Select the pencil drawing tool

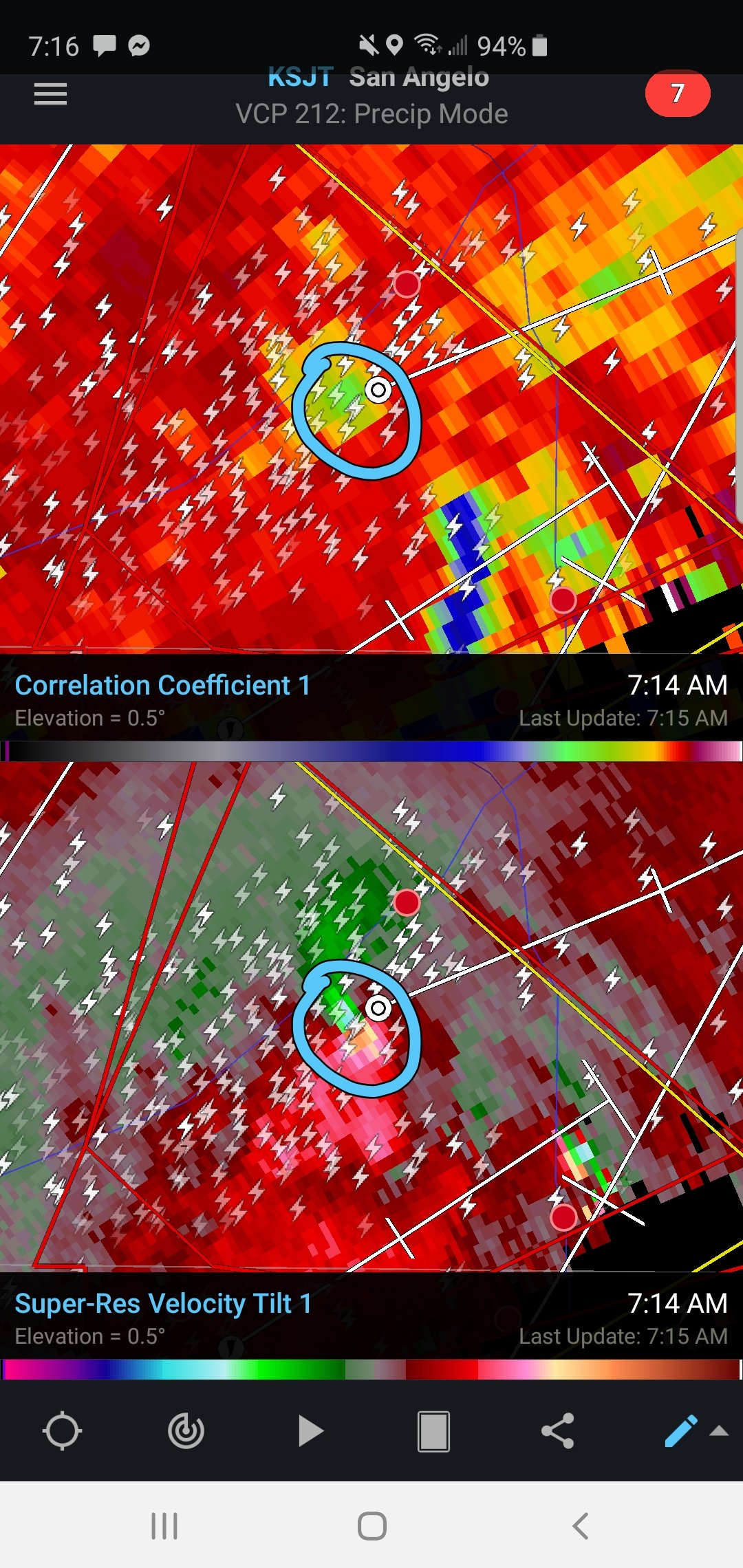[681, 1431]
